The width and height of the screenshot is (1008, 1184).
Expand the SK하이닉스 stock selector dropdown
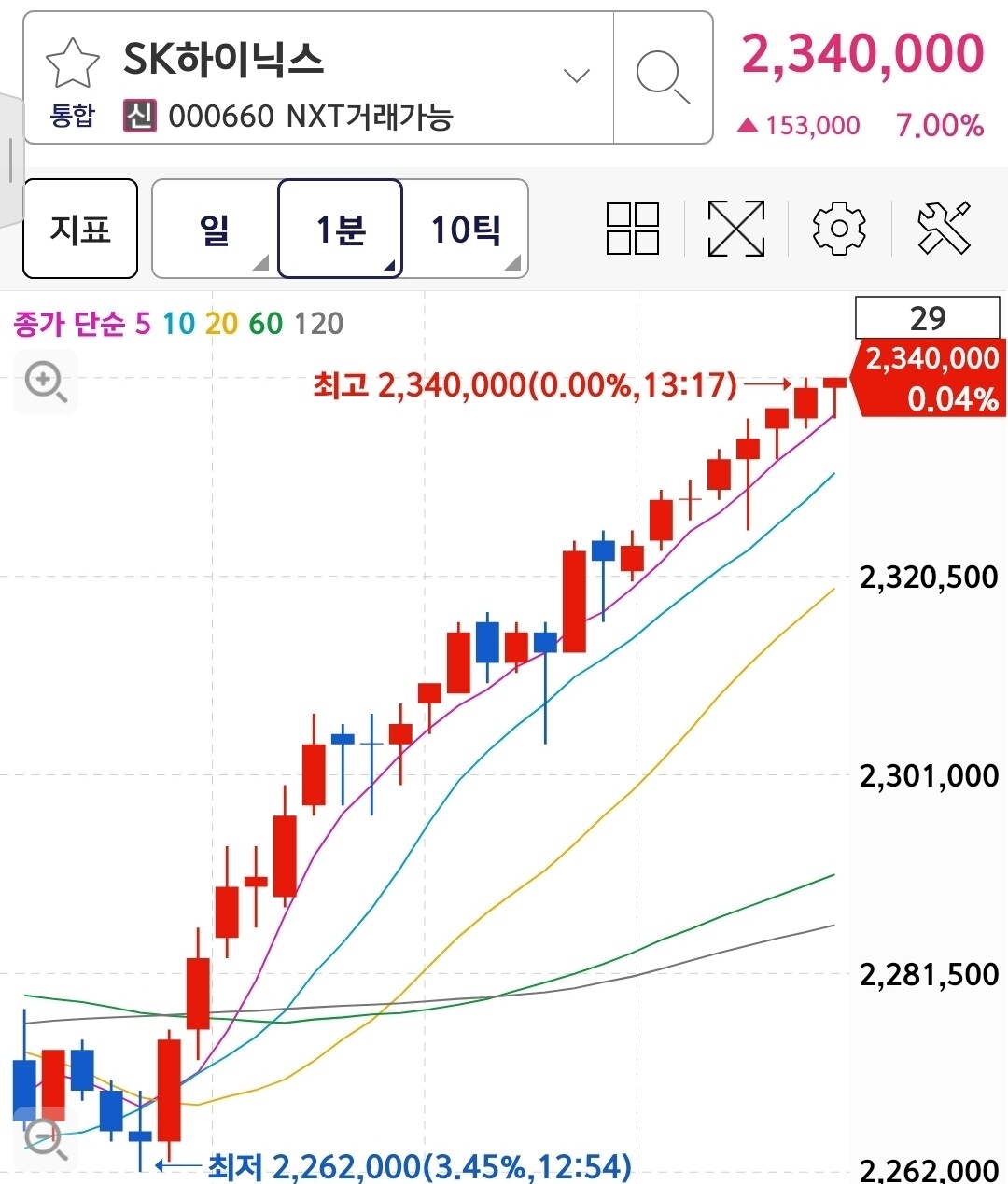(x=577, y=76)
